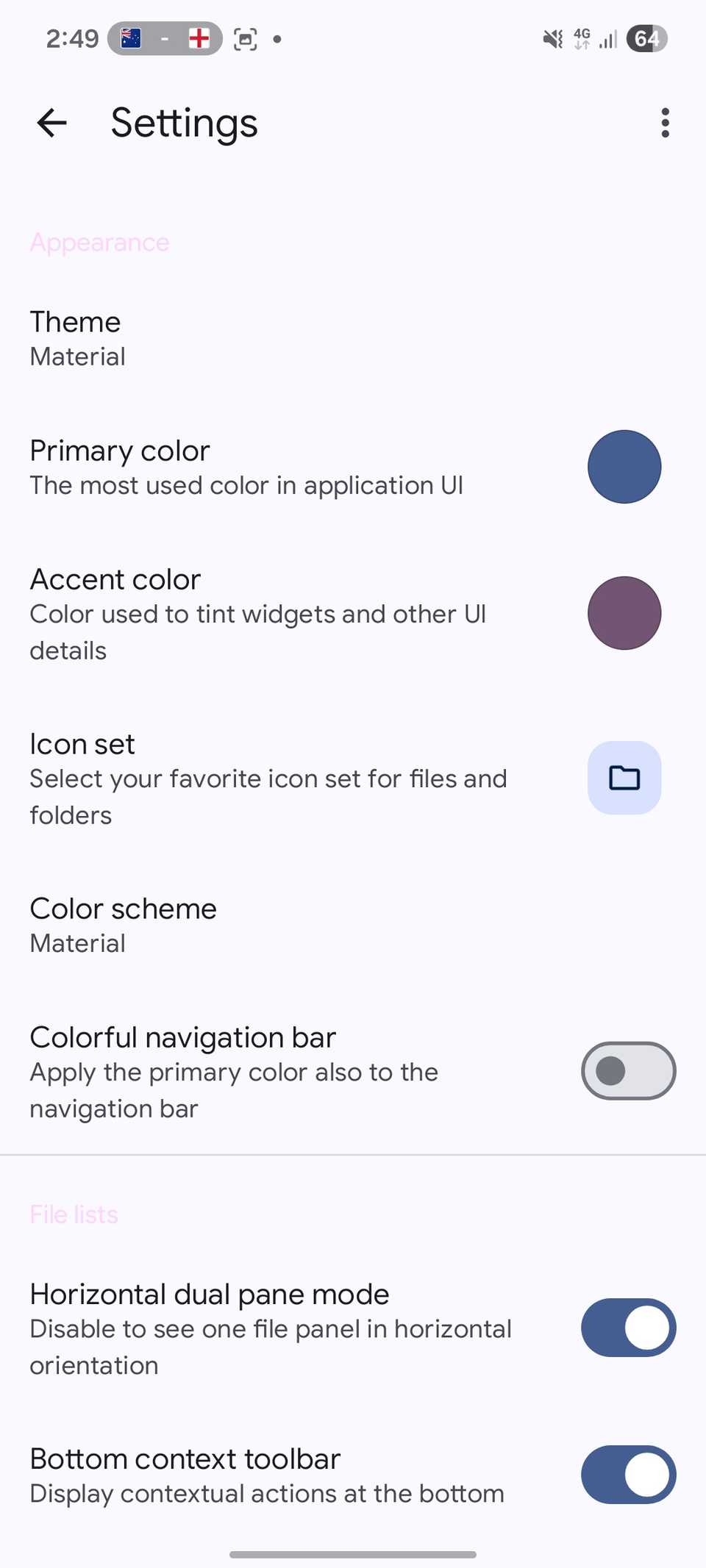Go back from Settings
The height and width of the screenshot is (1568, 706).
click(x=51, y=123)
